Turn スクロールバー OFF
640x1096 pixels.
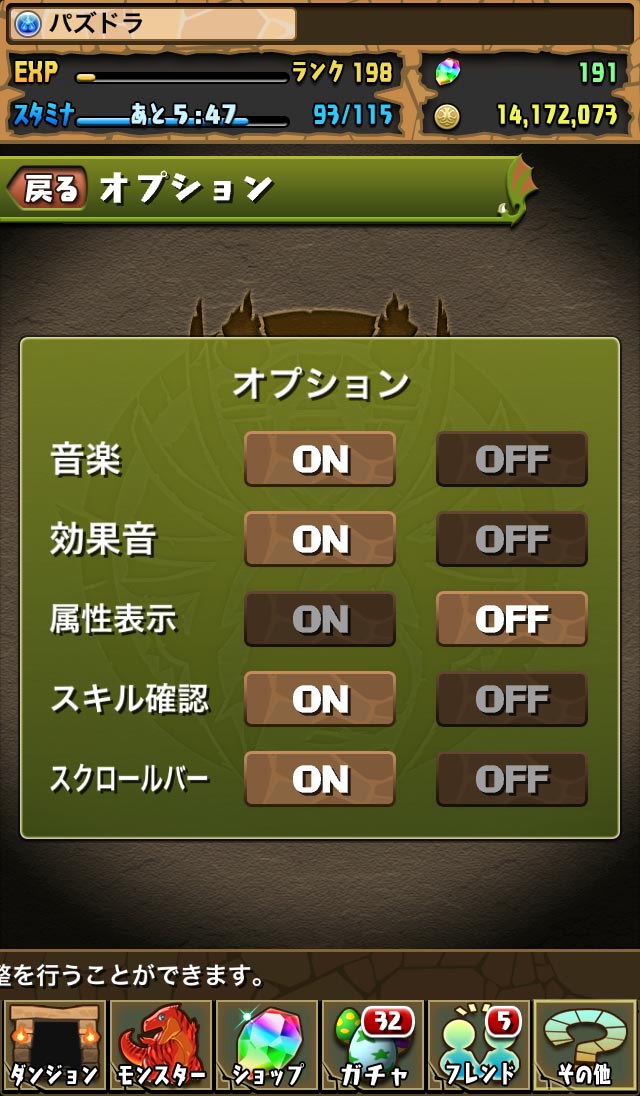click(511, 779)
